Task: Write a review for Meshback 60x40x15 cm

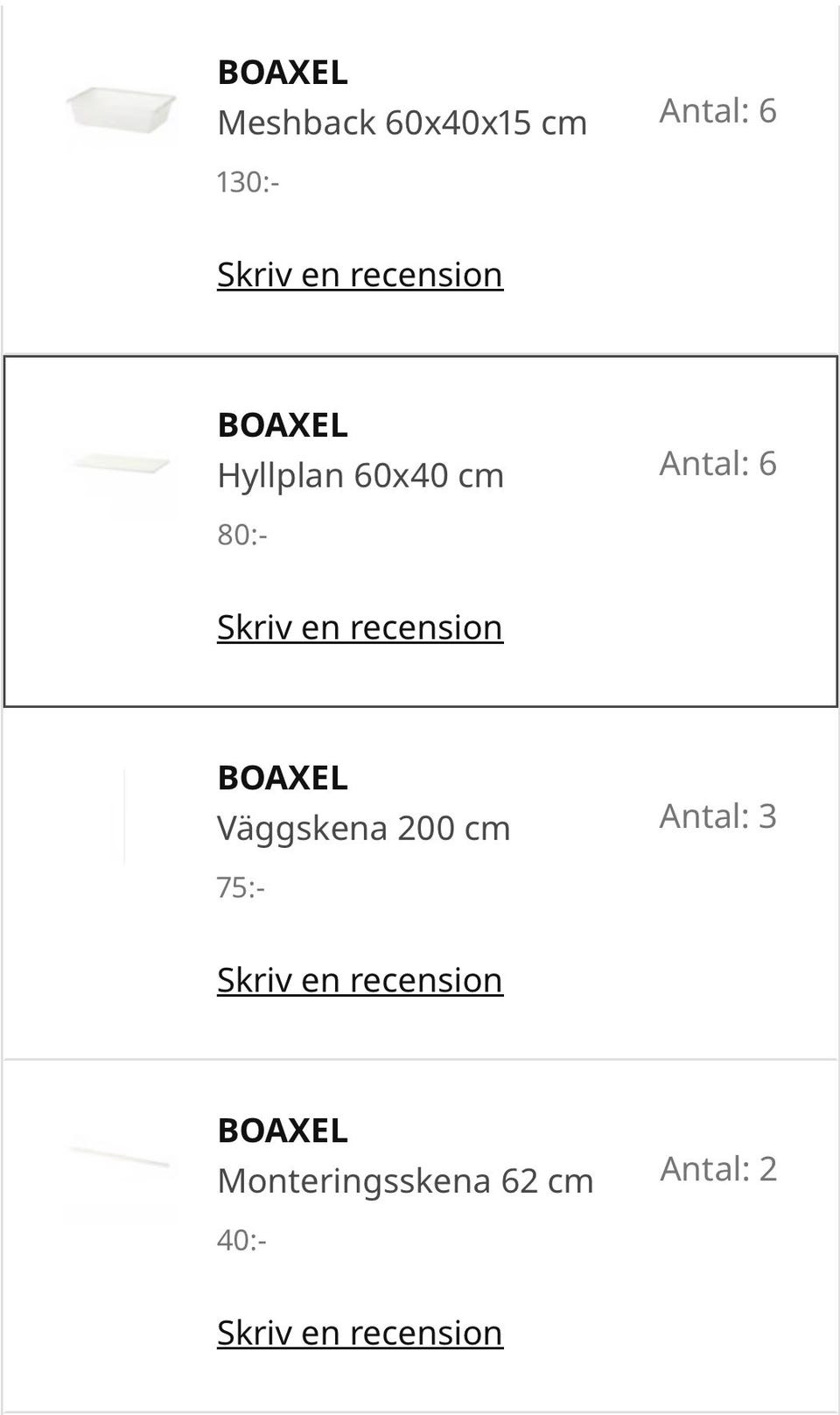Action: click(360, 275)
